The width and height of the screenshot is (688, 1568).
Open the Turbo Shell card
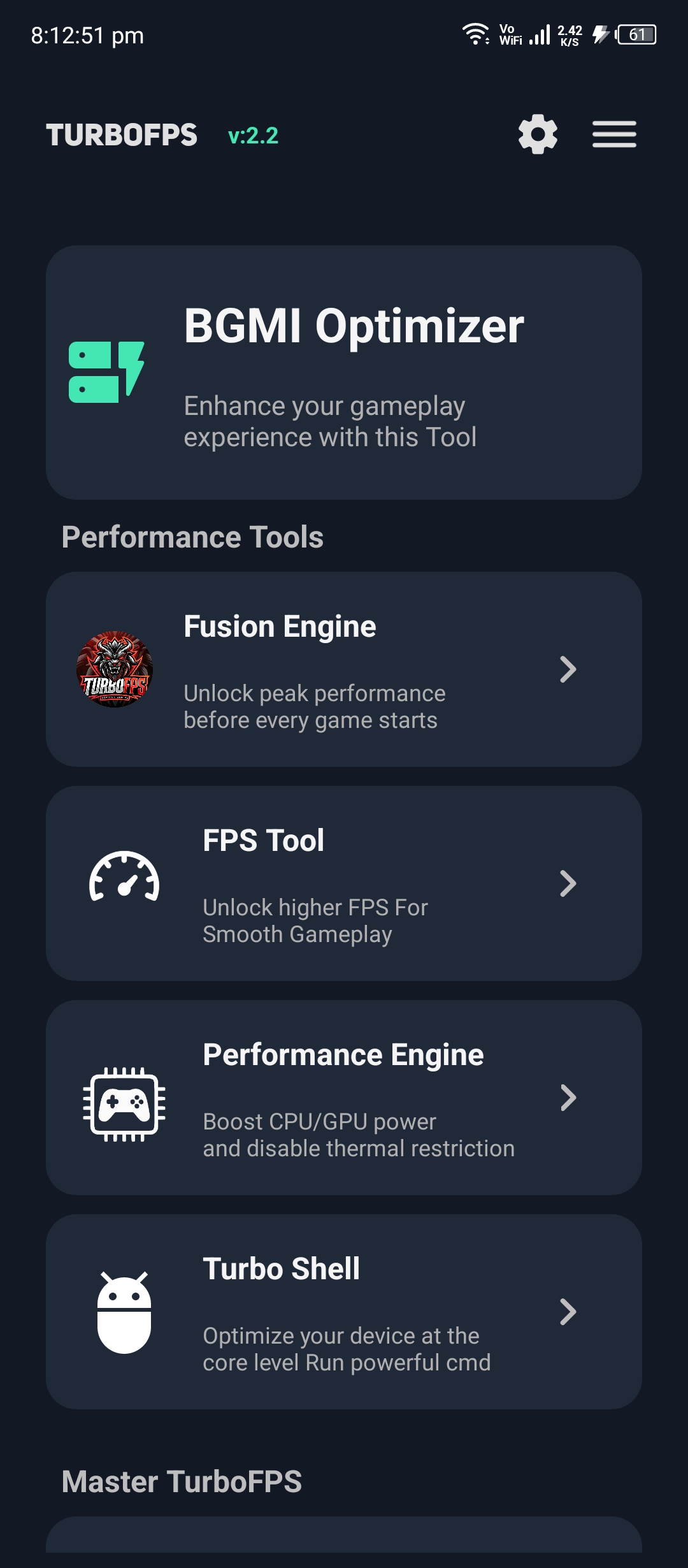tap(344, 1312)
